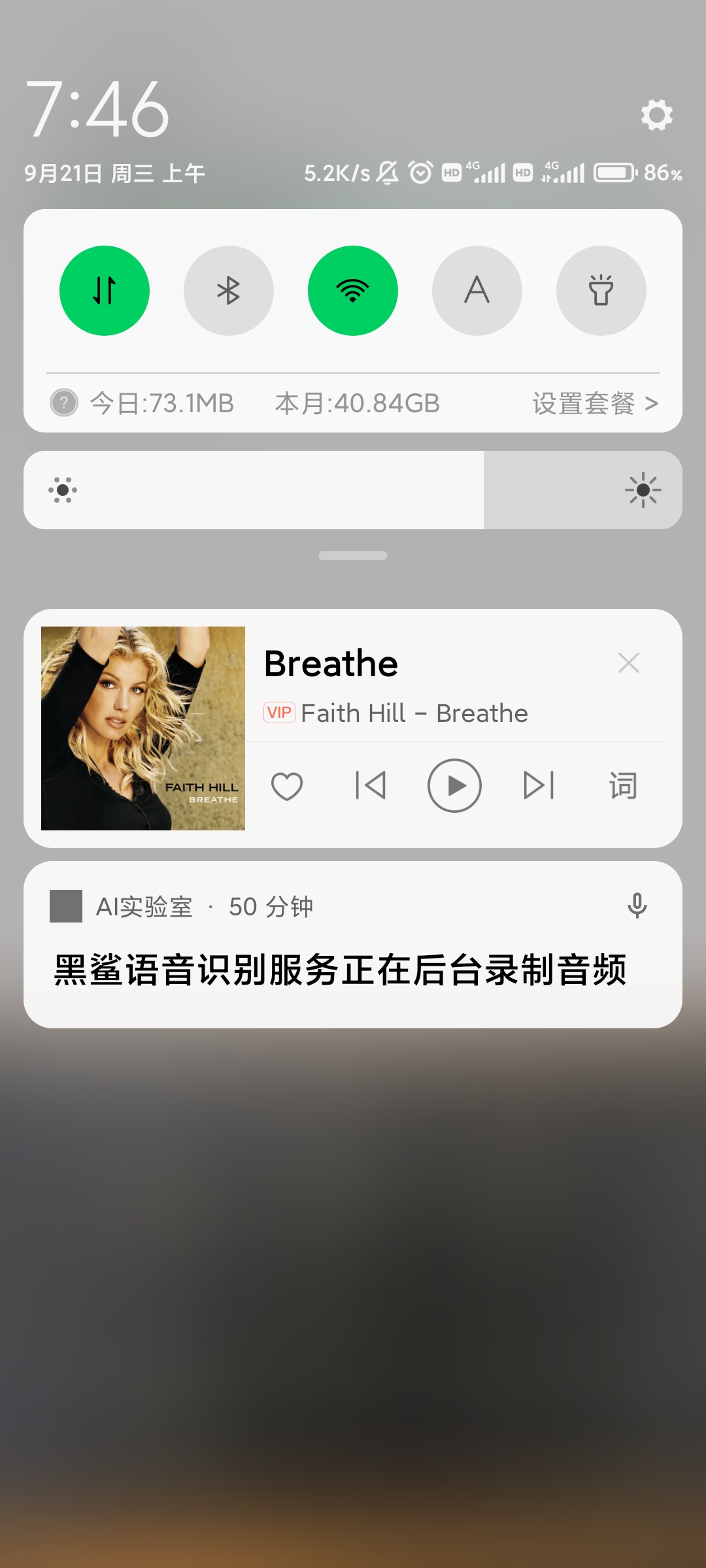This screenshot has height=1568, width=706.
Task: Open settings via the gear icon
Action: click(x=656, y=115)
